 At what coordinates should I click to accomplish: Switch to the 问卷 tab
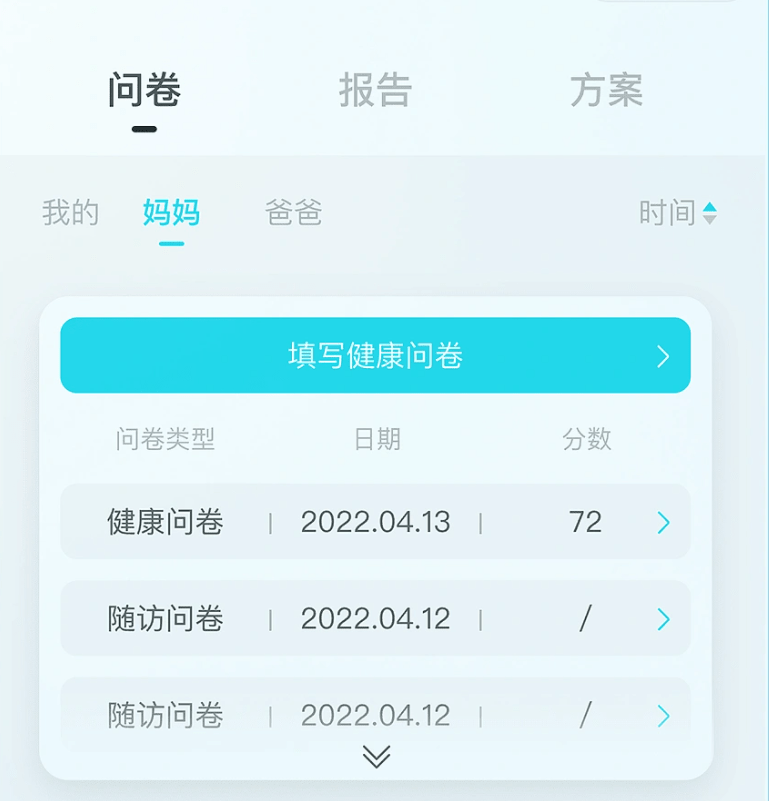click(145, 91)
